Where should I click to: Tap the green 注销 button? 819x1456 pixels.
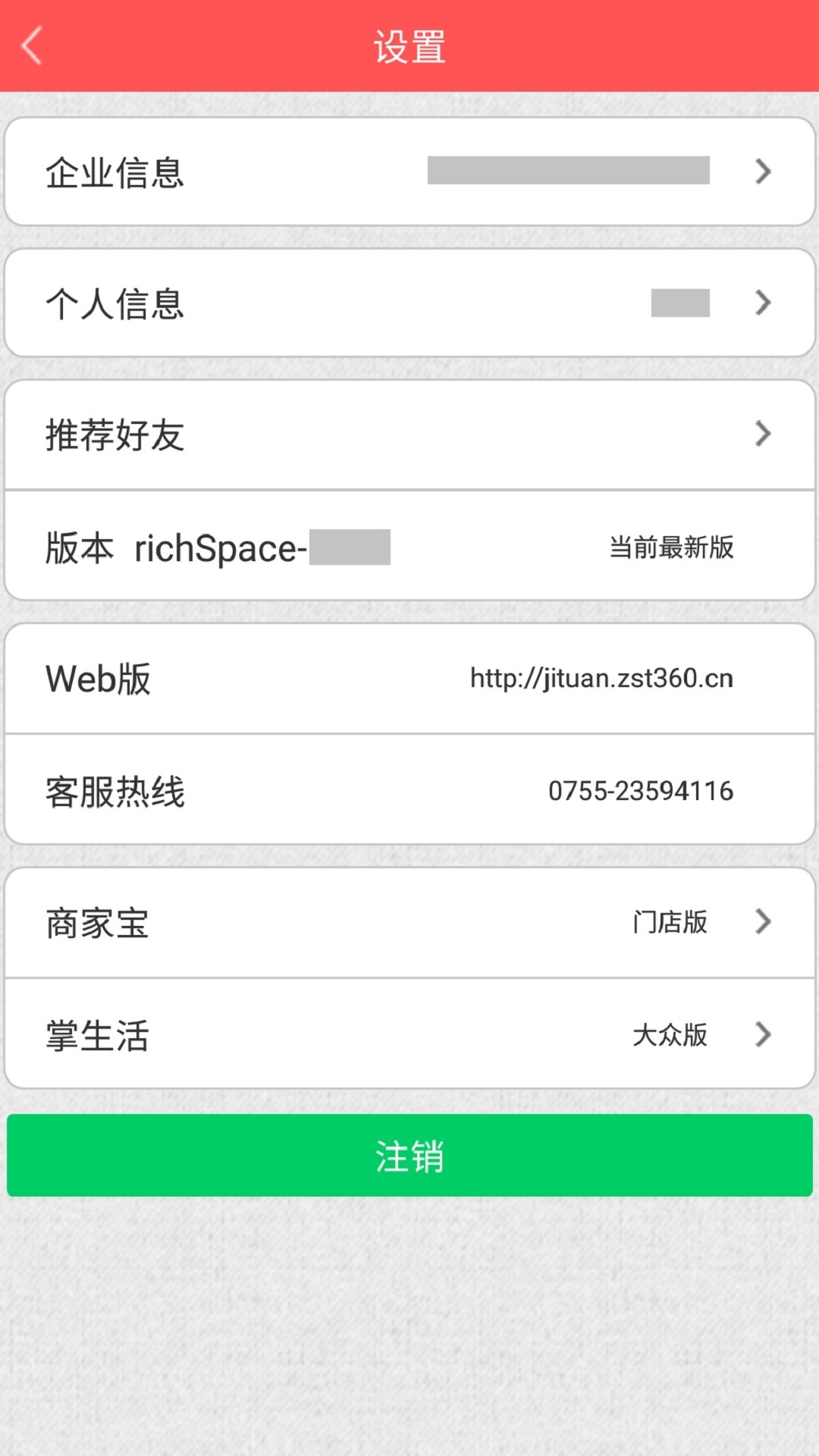(409, 1156)
